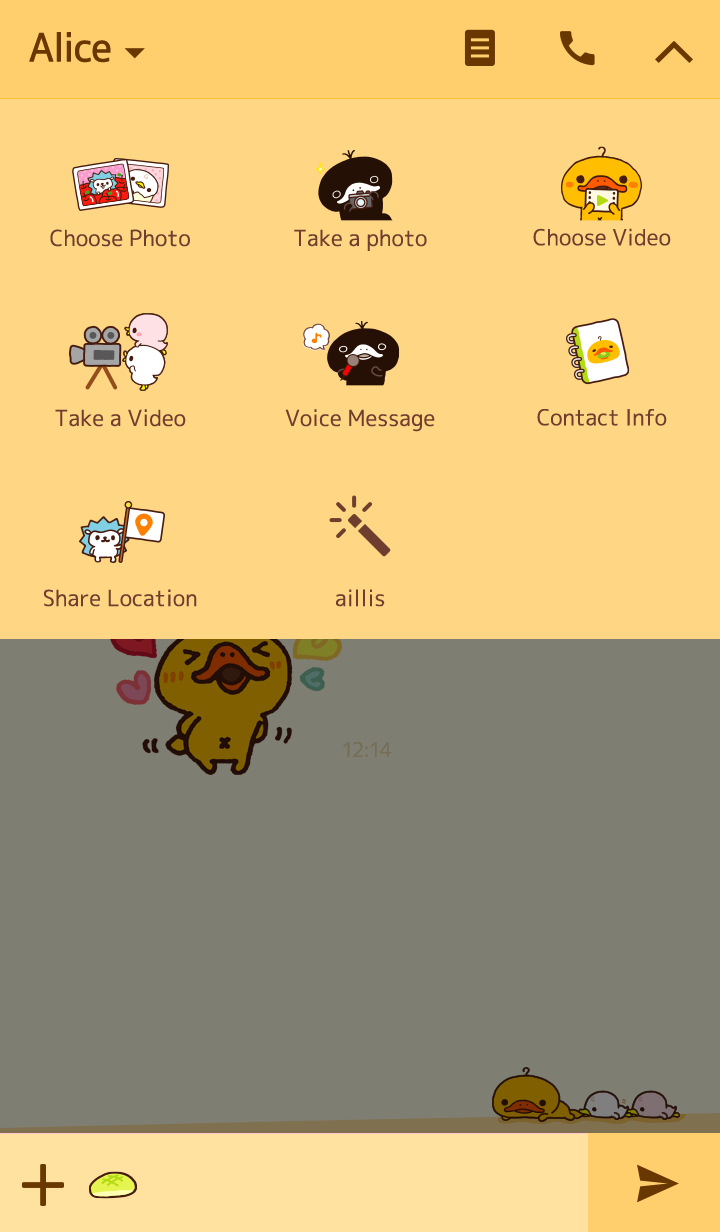Send the message with arrow button
Viewport: 720px width, 1232px height.
pyautogui.click(x=656, y=1183)
